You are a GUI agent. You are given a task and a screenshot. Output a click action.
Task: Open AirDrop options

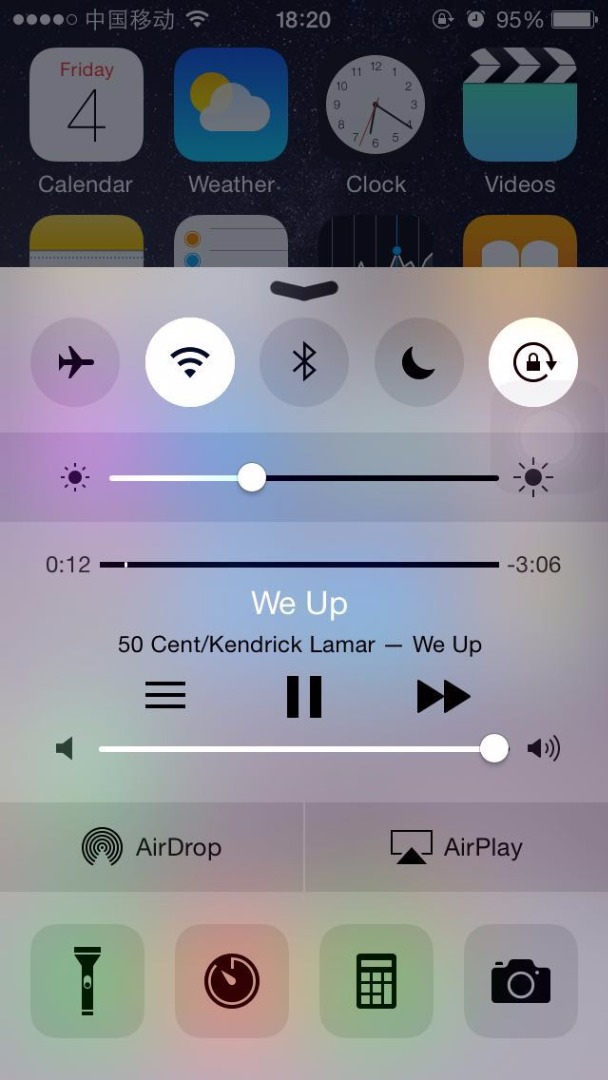[152, 847]
